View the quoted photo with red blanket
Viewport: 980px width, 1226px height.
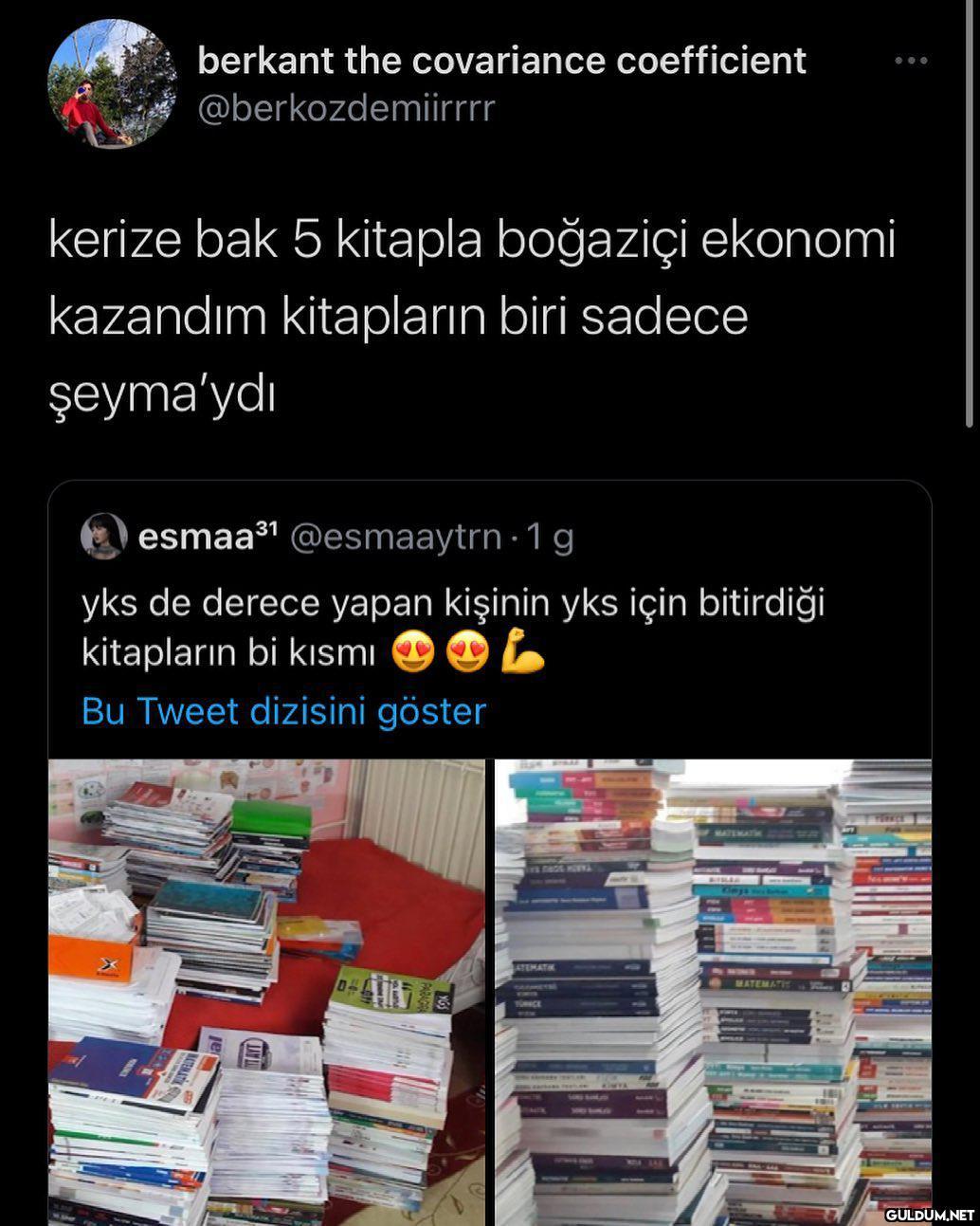coord(266,991)
